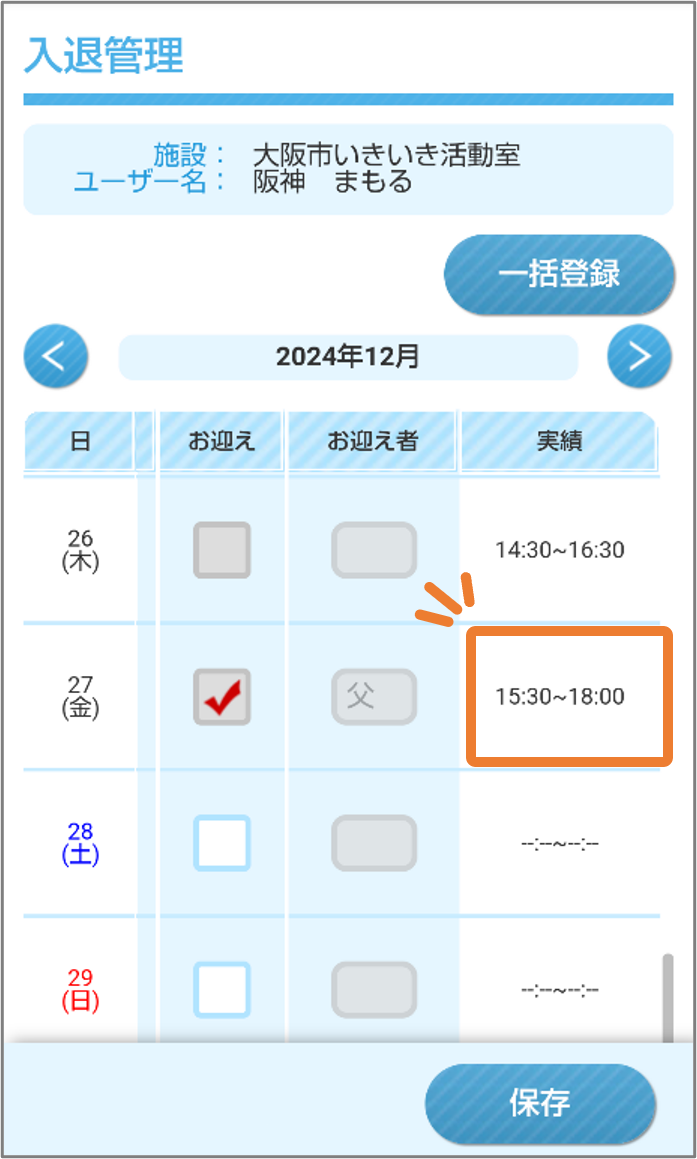
Task: Select お迎え者 field for the 28th
Action: [x=374, y=843]
